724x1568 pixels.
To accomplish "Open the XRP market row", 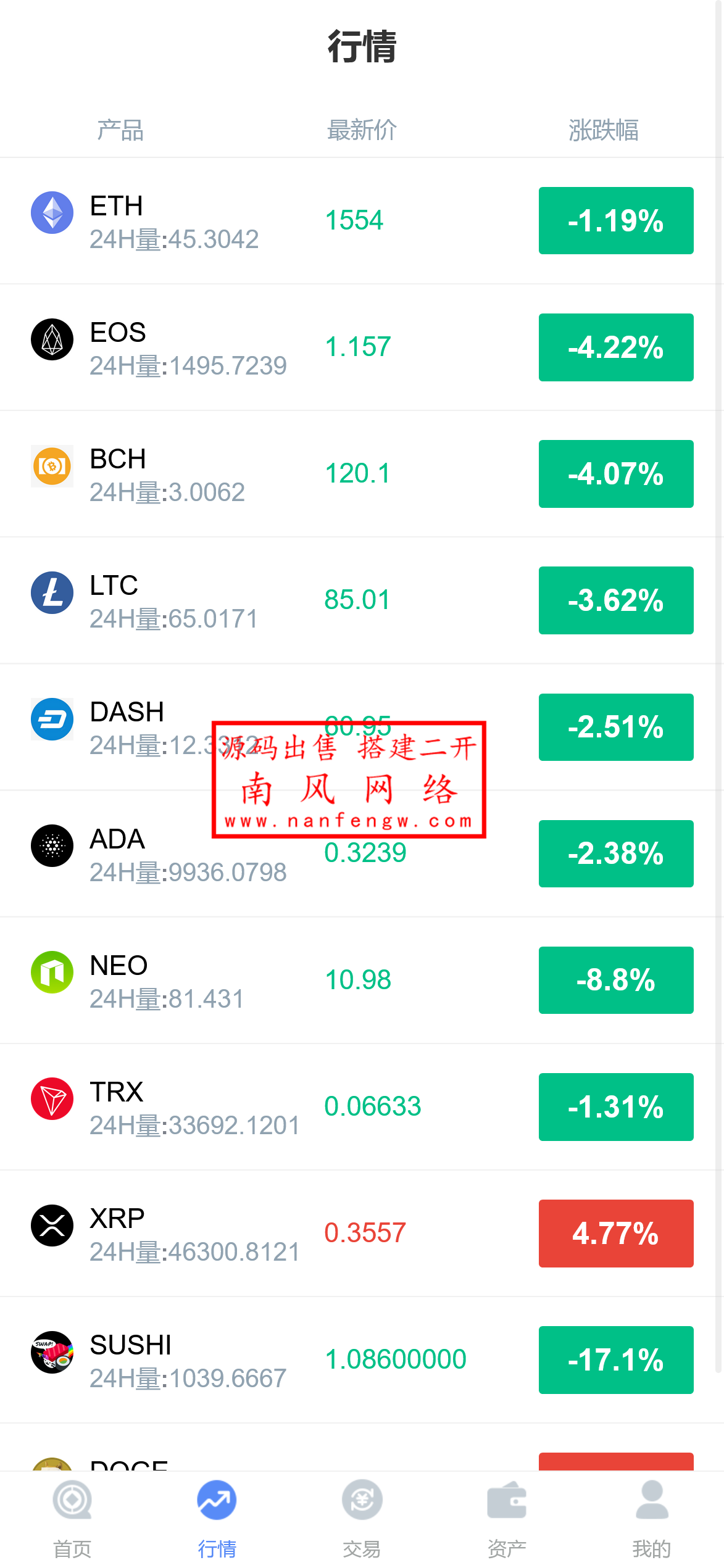I will 362,1233.
